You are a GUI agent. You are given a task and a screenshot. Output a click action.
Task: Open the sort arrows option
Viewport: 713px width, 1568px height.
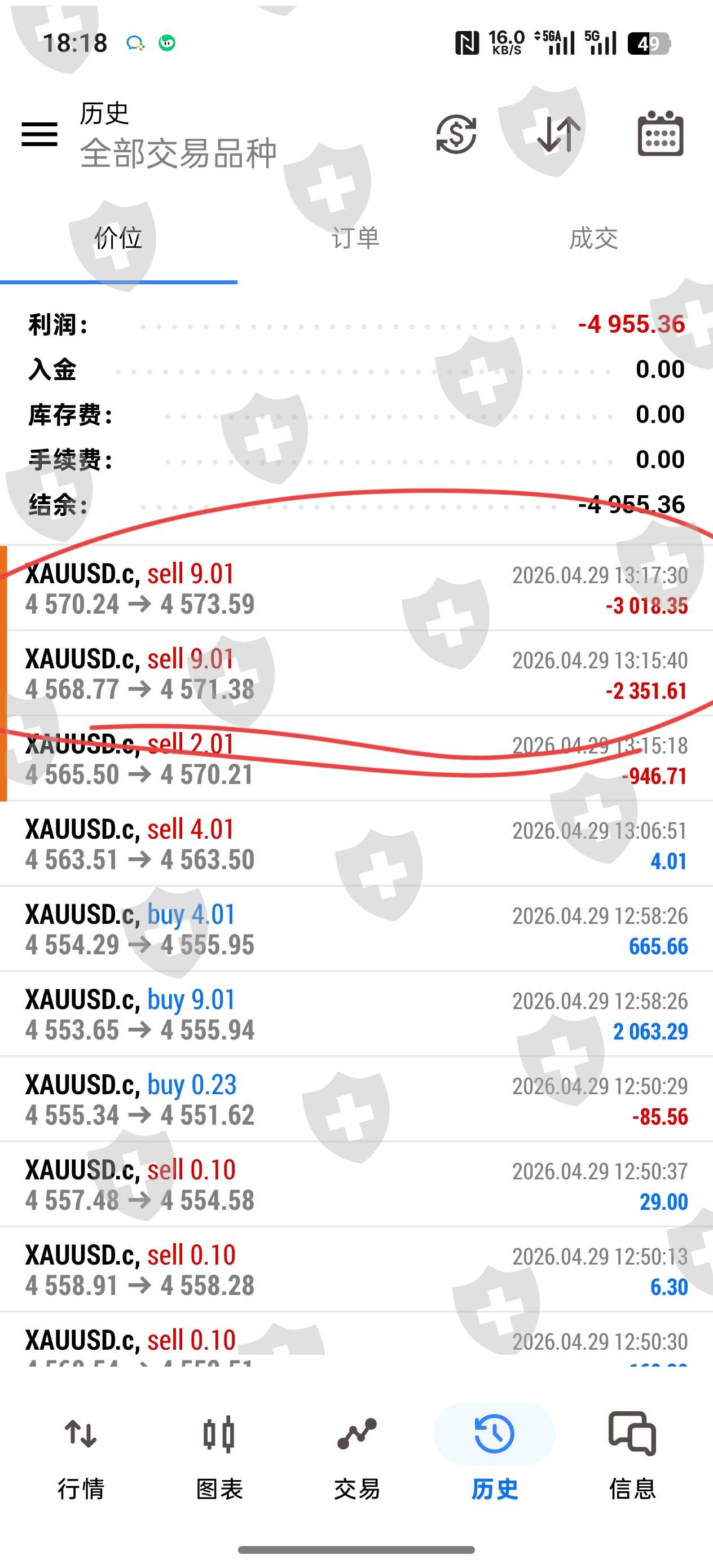[x=558, y=134]
